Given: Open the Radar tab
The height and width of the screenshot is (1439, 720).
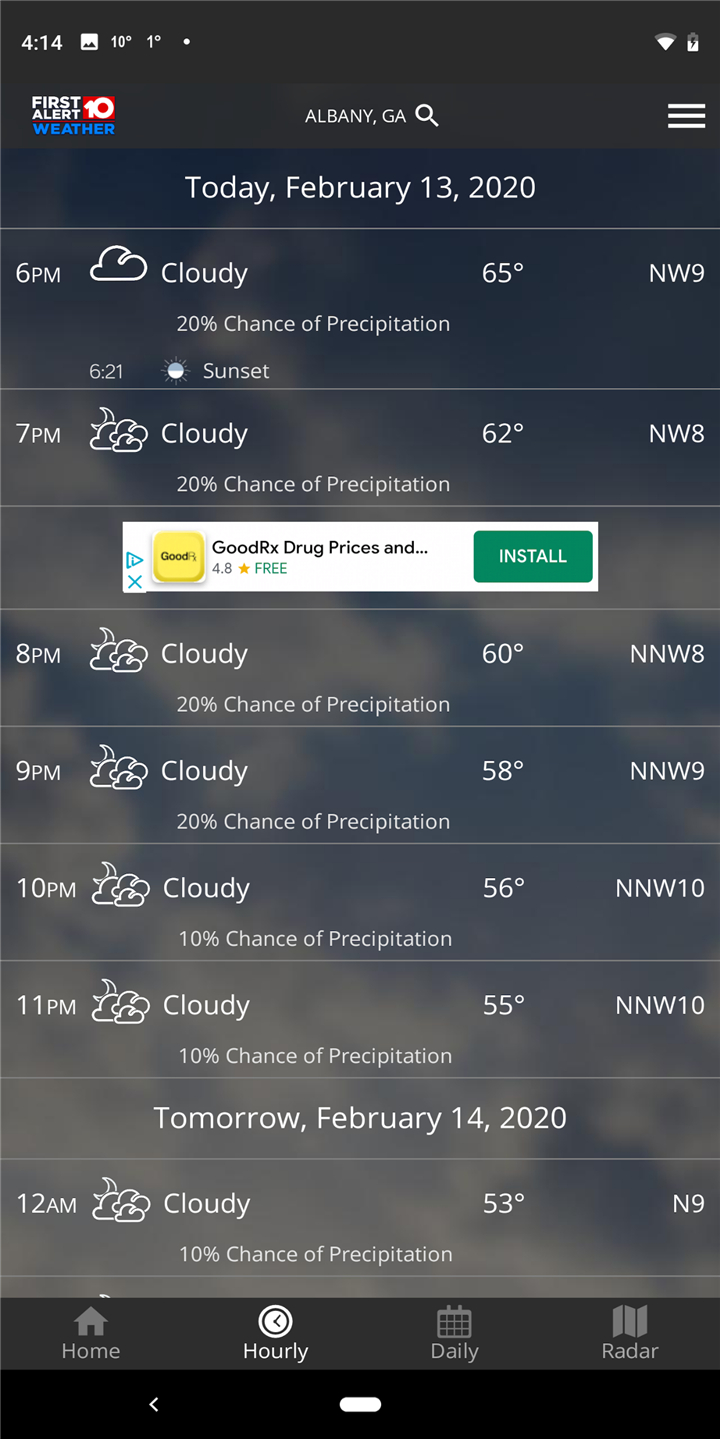Looking at the screenshot, I should pyautogui.click(x=630, y=1333).
